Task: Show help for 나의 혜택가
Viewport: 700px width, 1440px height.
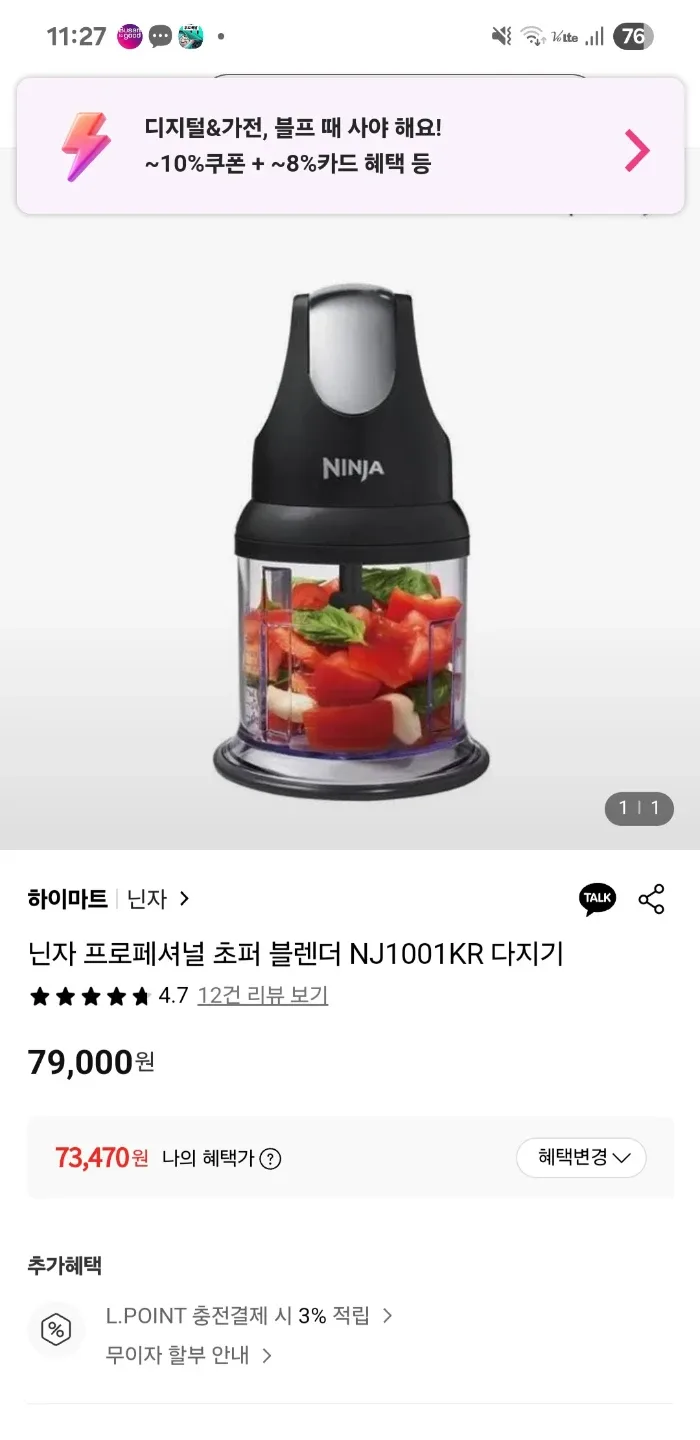Action: [x=270, y=1159]
